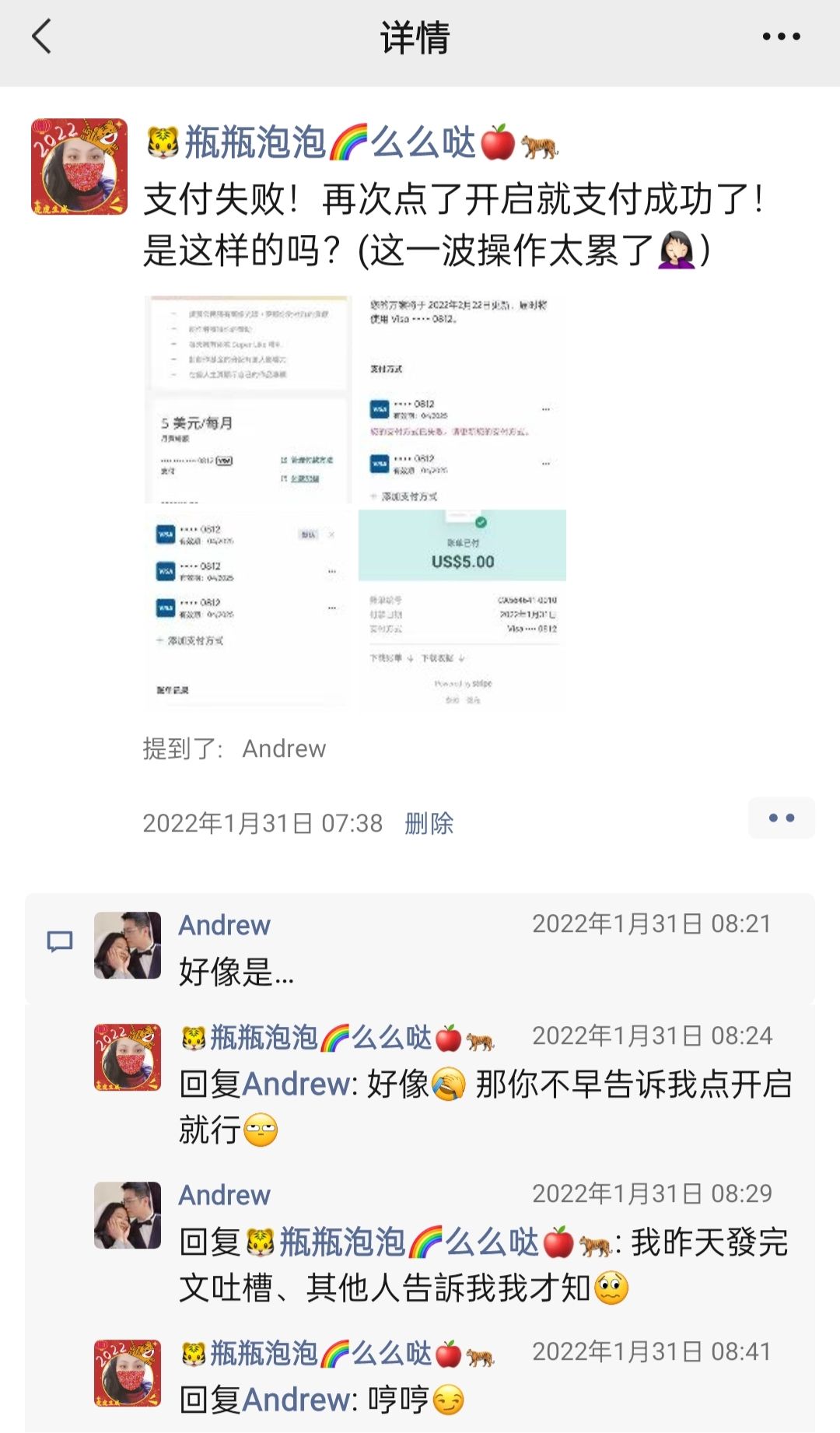Open the like/comment two-dot button under the post
The width and height of the screenshot is (840, 1433).
coord(781,818)
